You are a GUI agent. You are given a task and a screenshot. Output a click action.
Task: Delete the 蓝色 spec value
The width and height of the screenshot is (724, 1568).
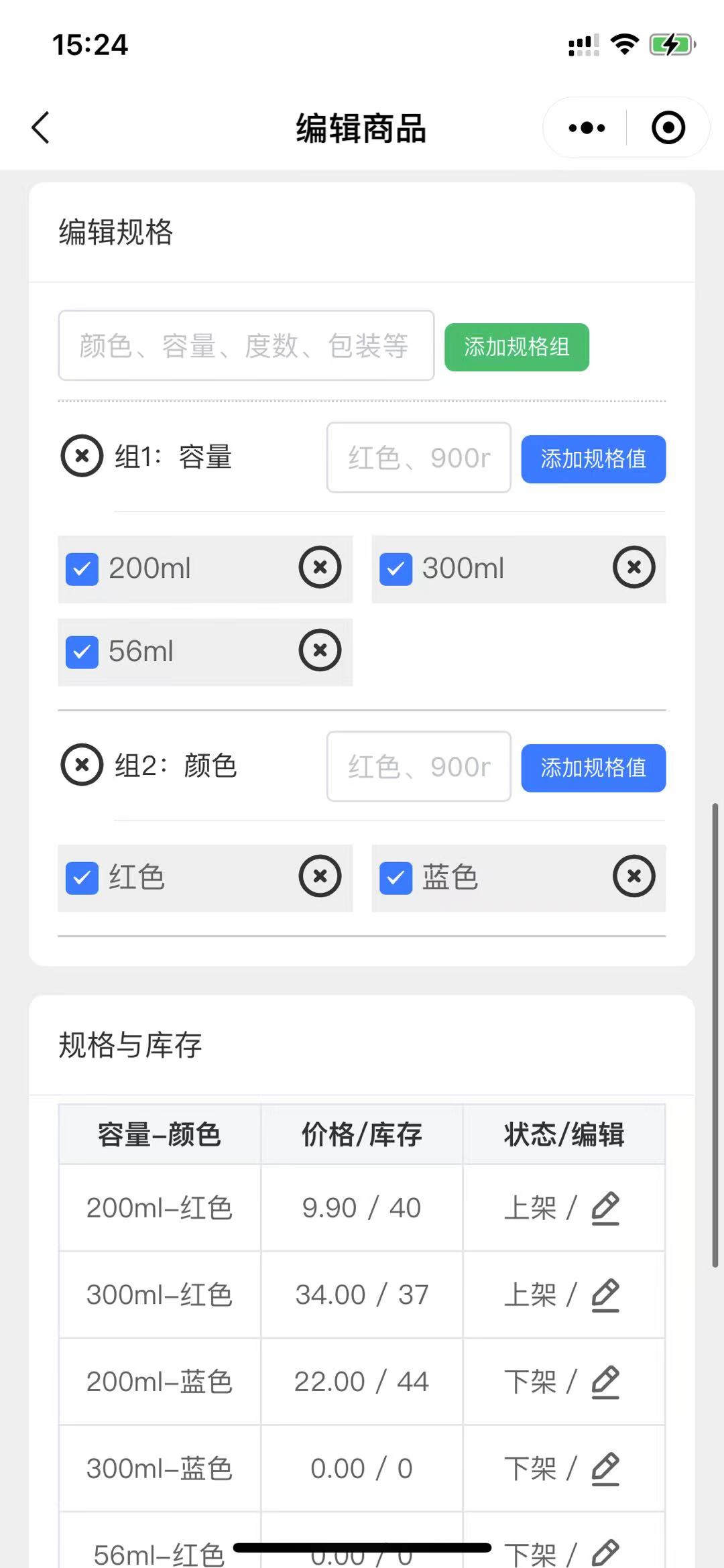click(x=634, y=876)
